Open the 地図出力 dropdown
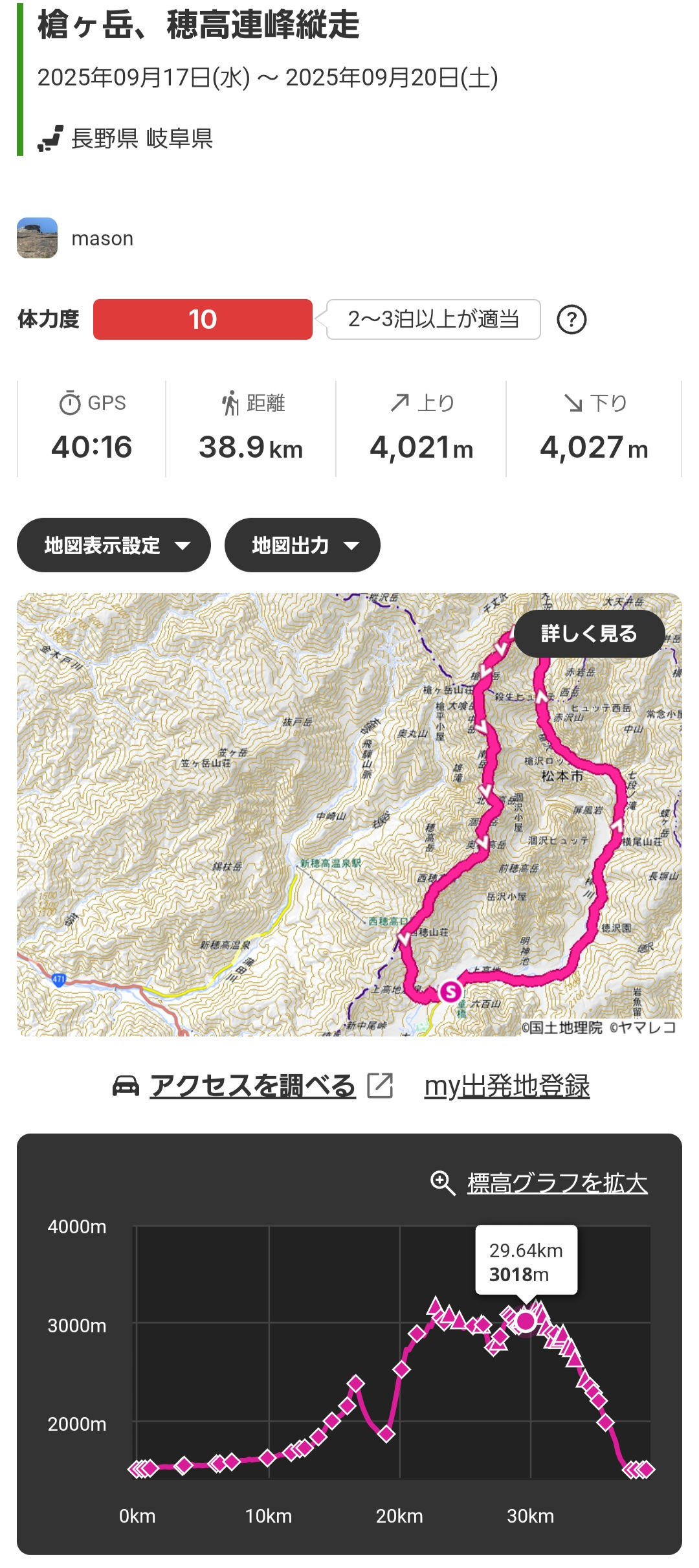 click(302, 545)
